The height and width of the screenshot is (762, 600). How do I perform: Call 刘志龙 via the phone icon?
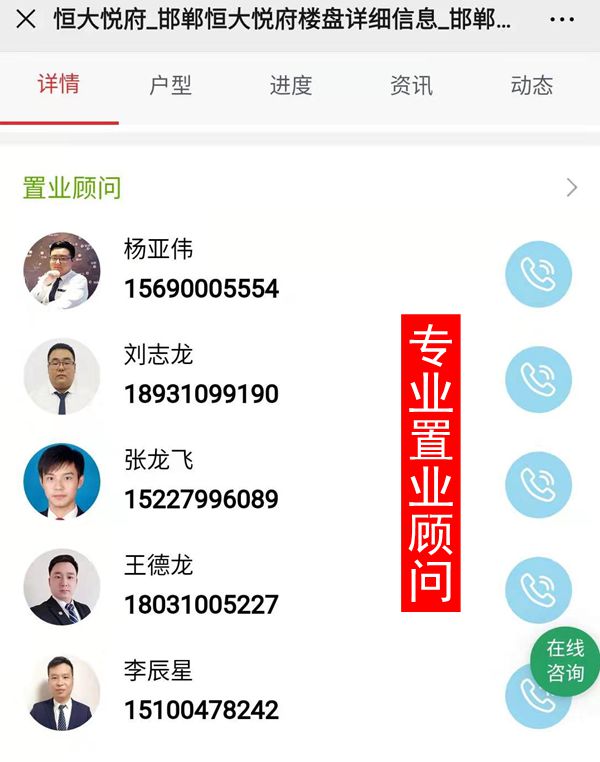tap(538, 379)
